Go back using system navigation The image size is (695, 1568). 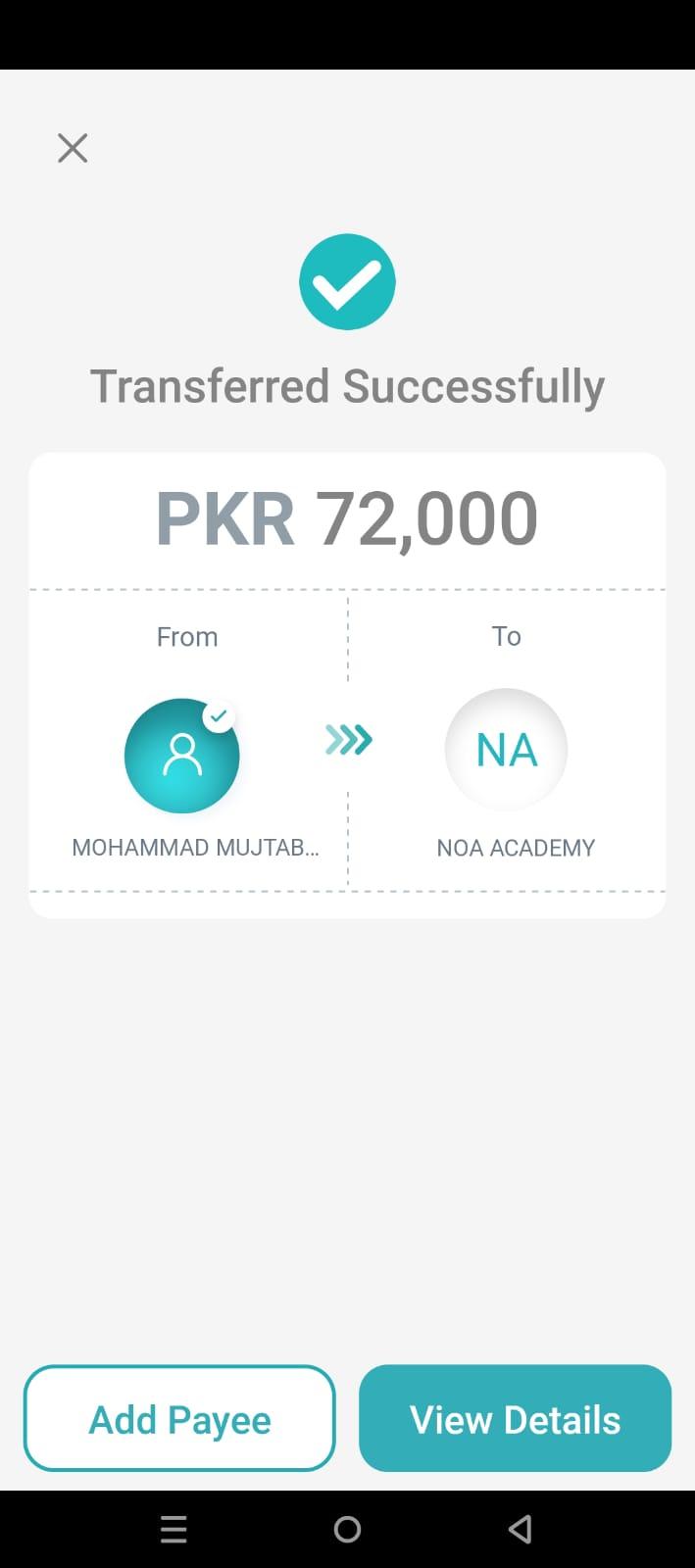point(521,1529)
